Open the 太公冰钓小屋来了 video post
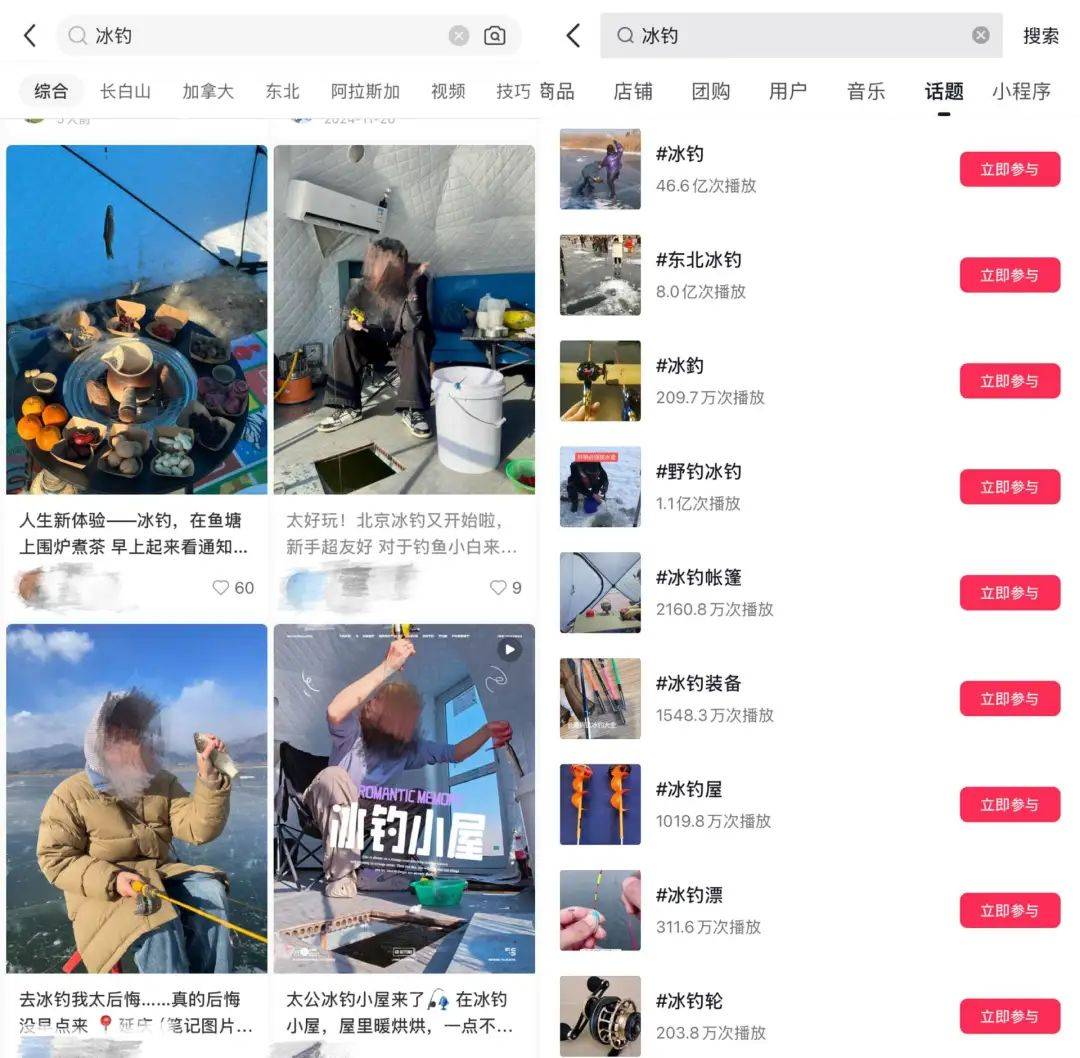 point(404,800)
